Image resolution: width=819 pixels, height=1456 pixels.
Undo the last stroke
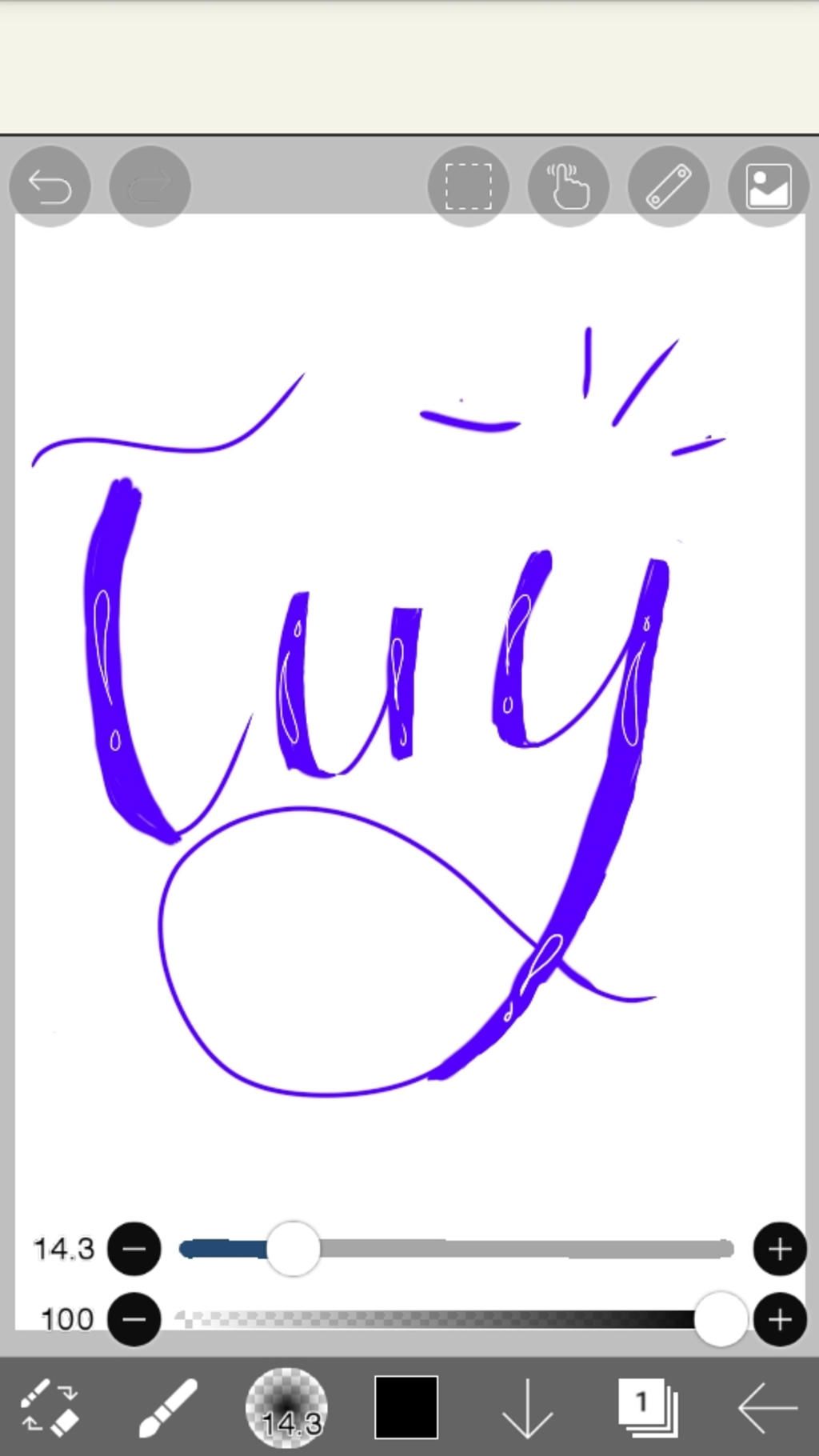pyautogui.click(x=50, y=186)
